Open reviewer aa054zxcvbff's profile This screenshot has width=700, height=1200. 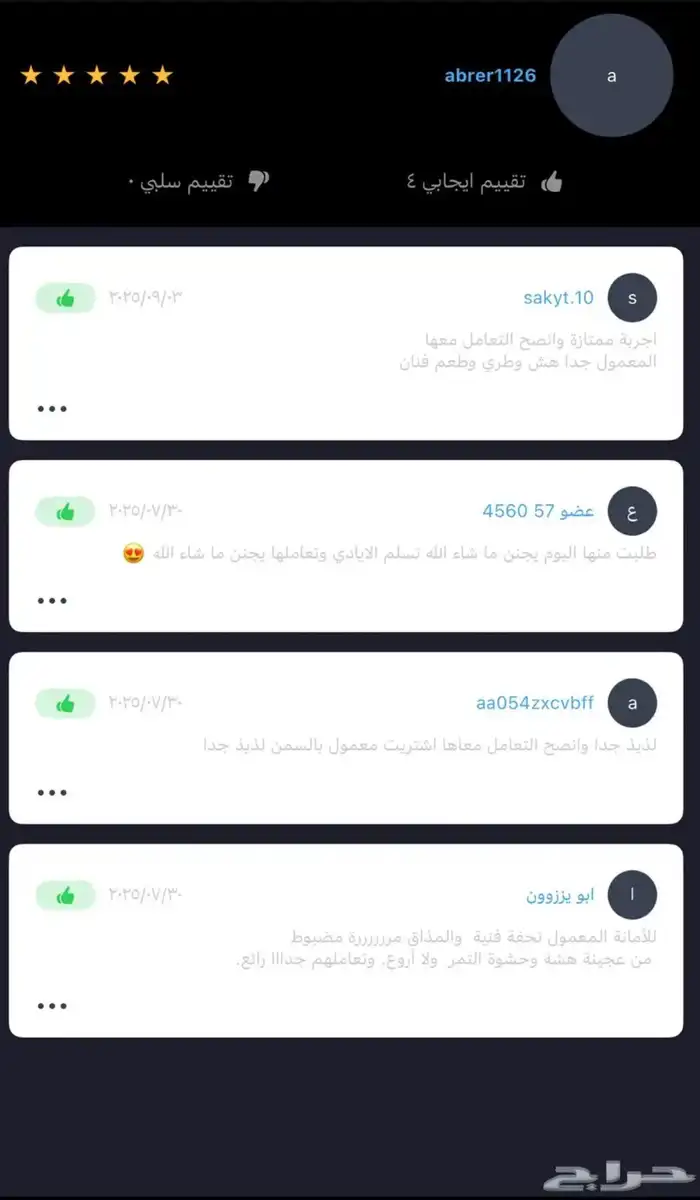coord(535,703)
